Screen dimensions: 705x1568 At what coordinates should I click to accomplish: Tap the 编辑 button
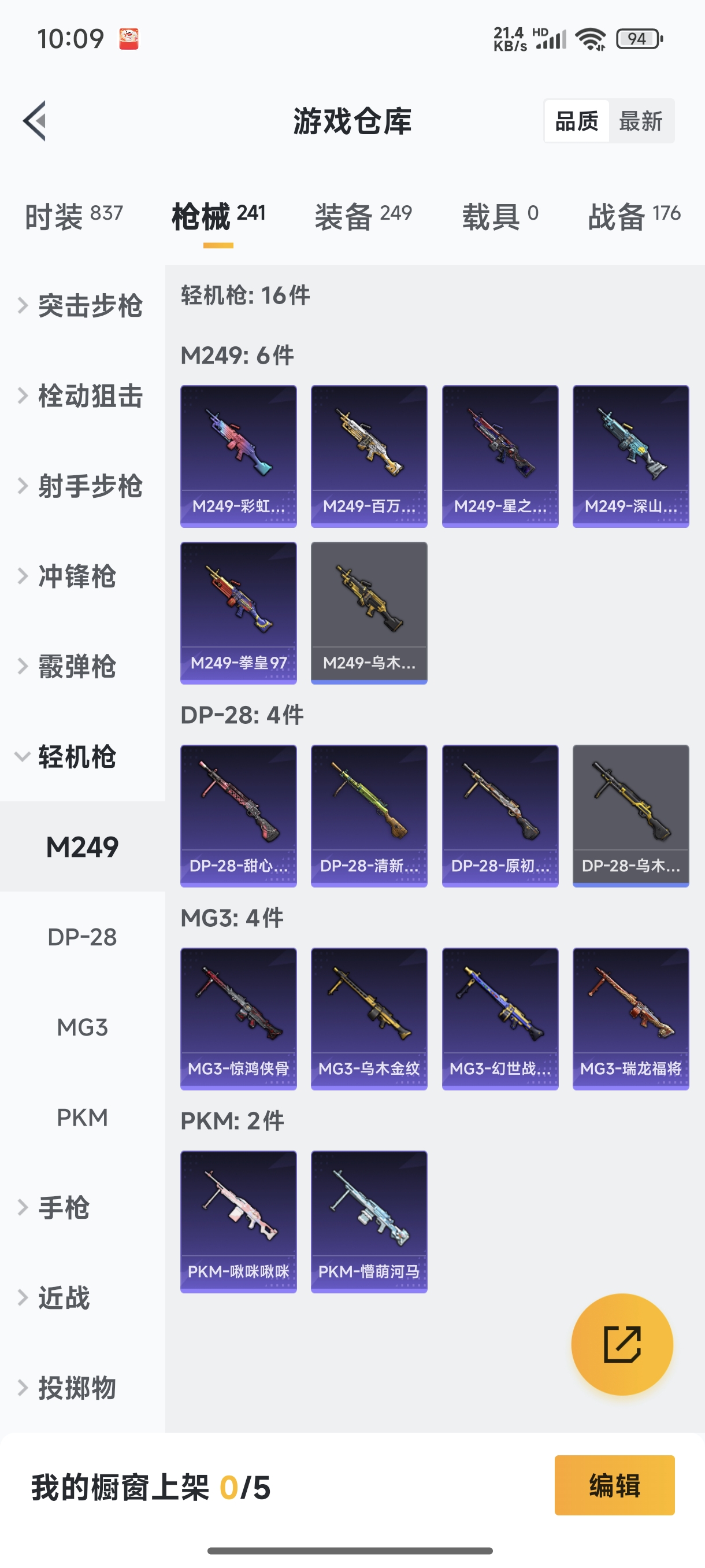coord(614,1485)
